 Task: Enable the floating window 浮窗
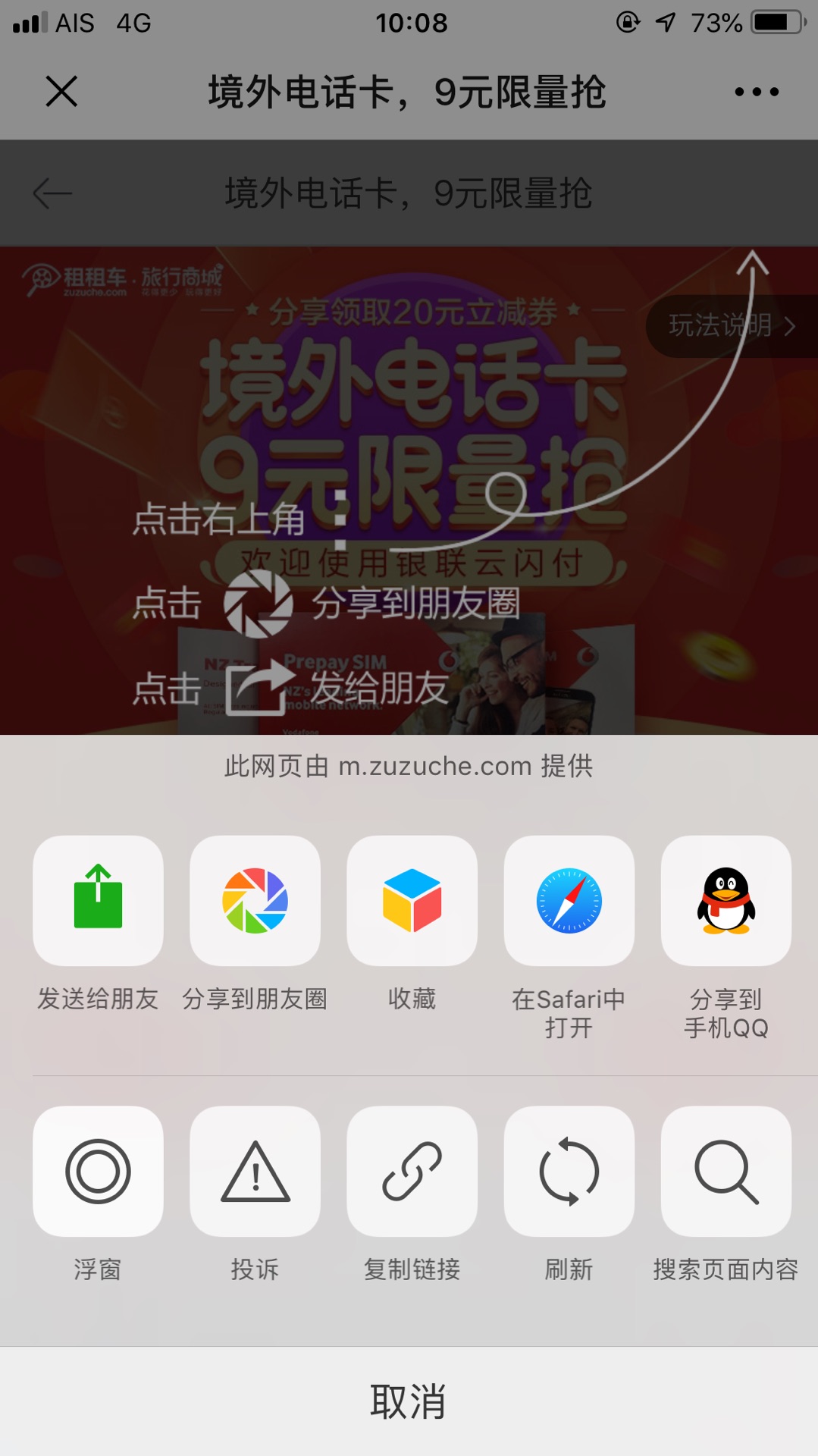click(x=98, y=1172)
